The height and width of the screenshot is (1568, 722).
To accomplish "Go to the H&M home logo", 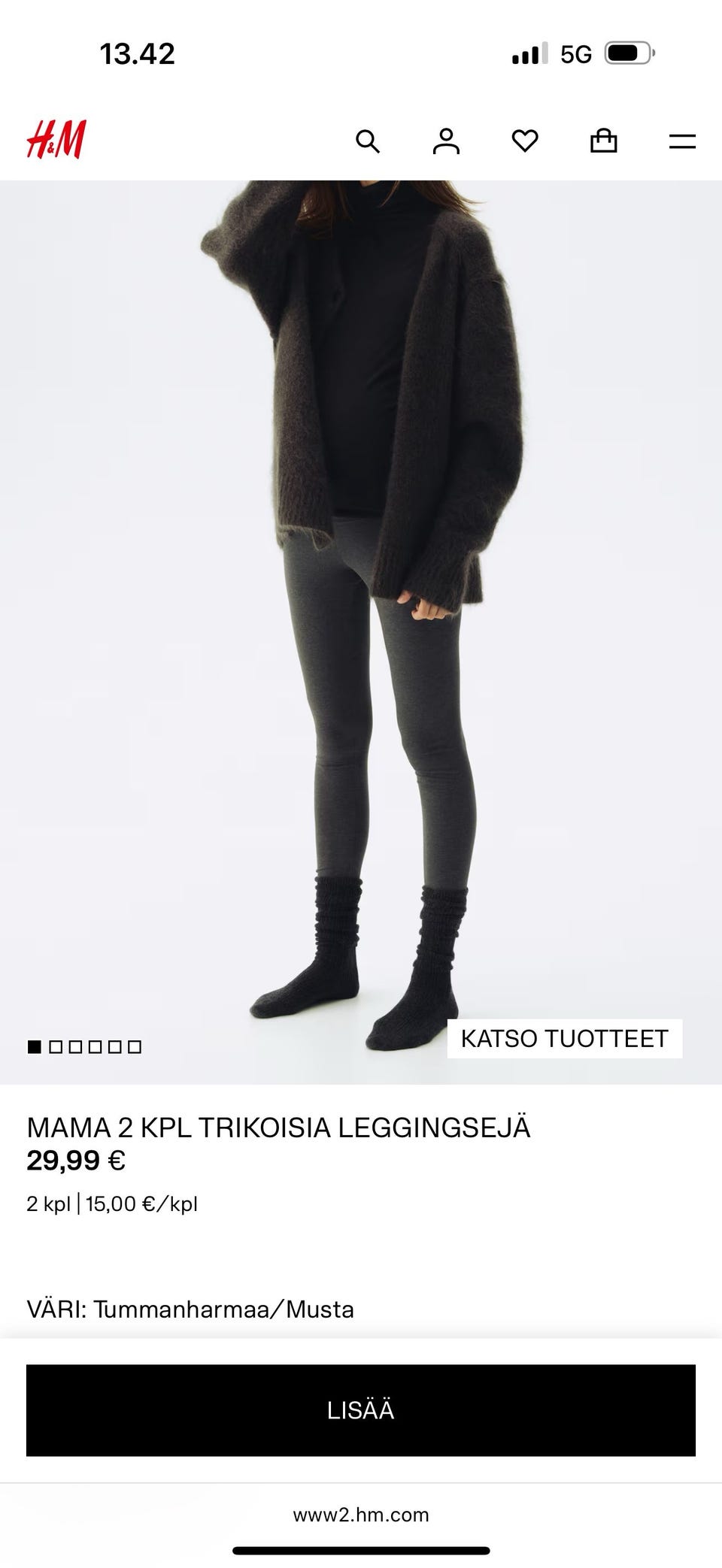I will tap(56, 140).
